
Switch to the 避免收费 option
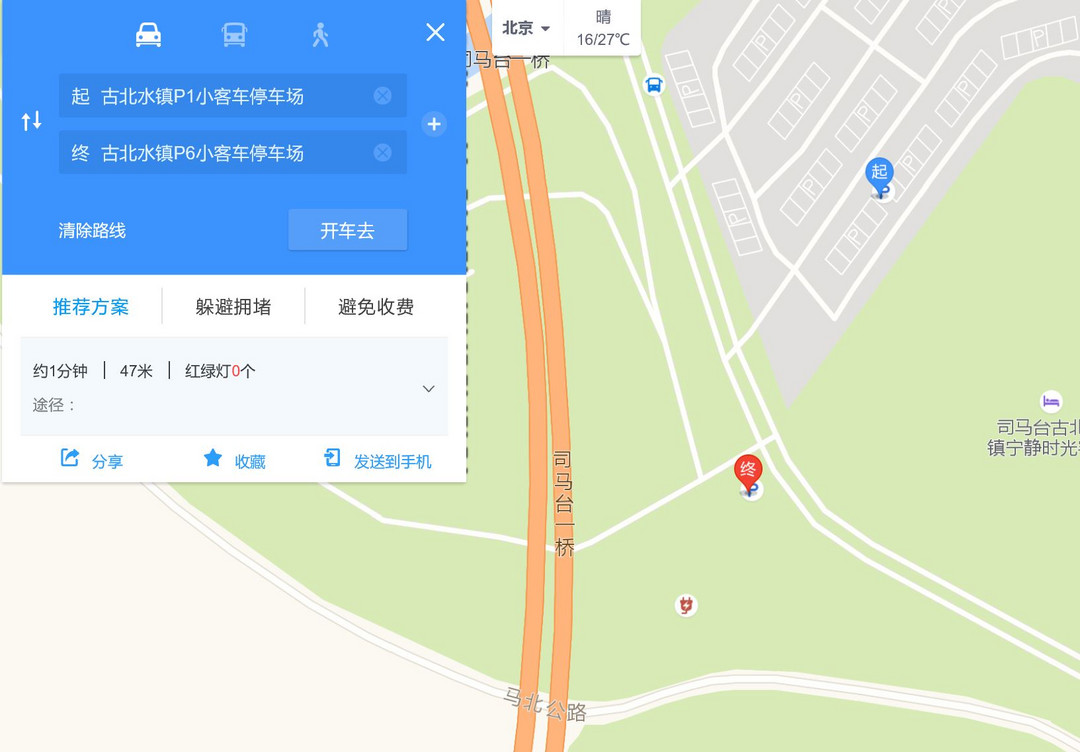[376, 307]
